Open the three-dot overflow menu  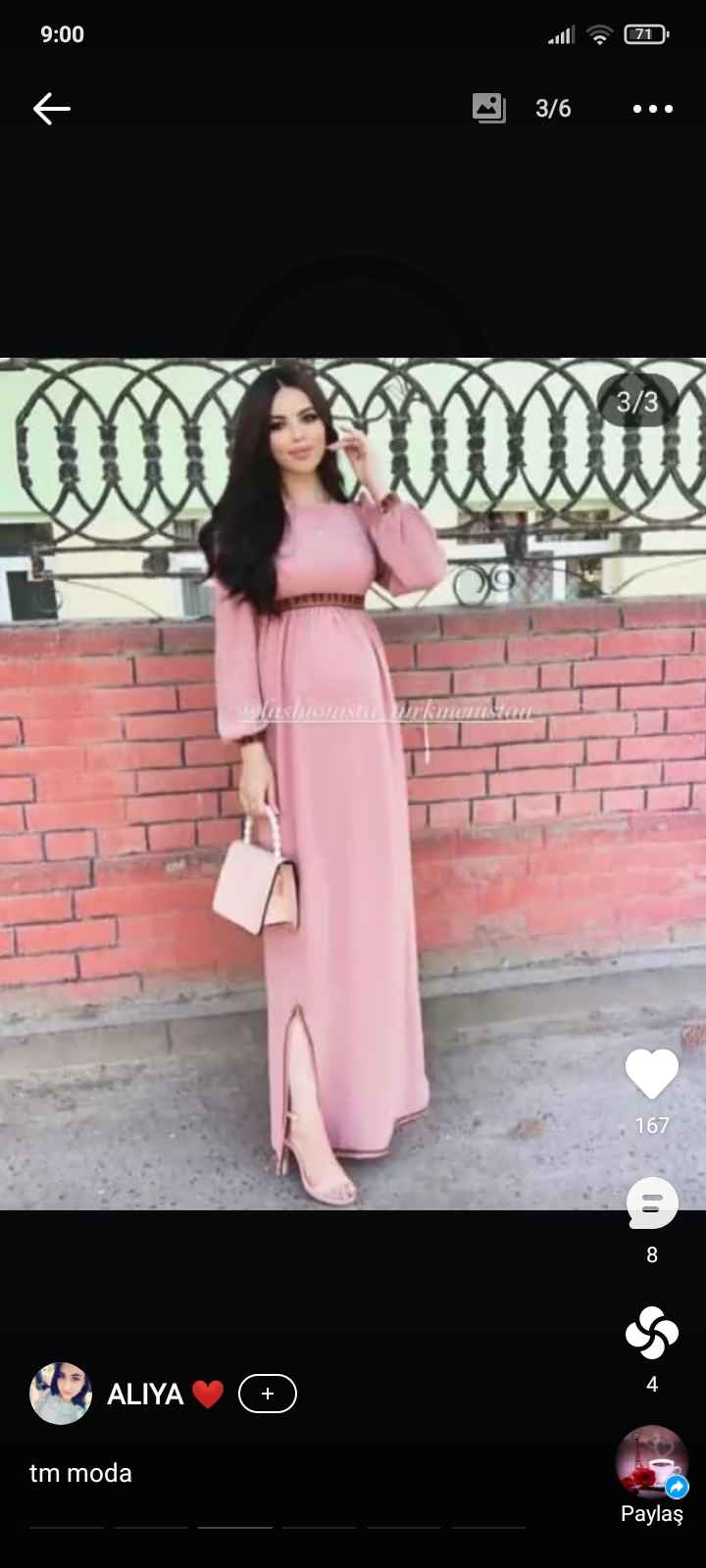653,109
